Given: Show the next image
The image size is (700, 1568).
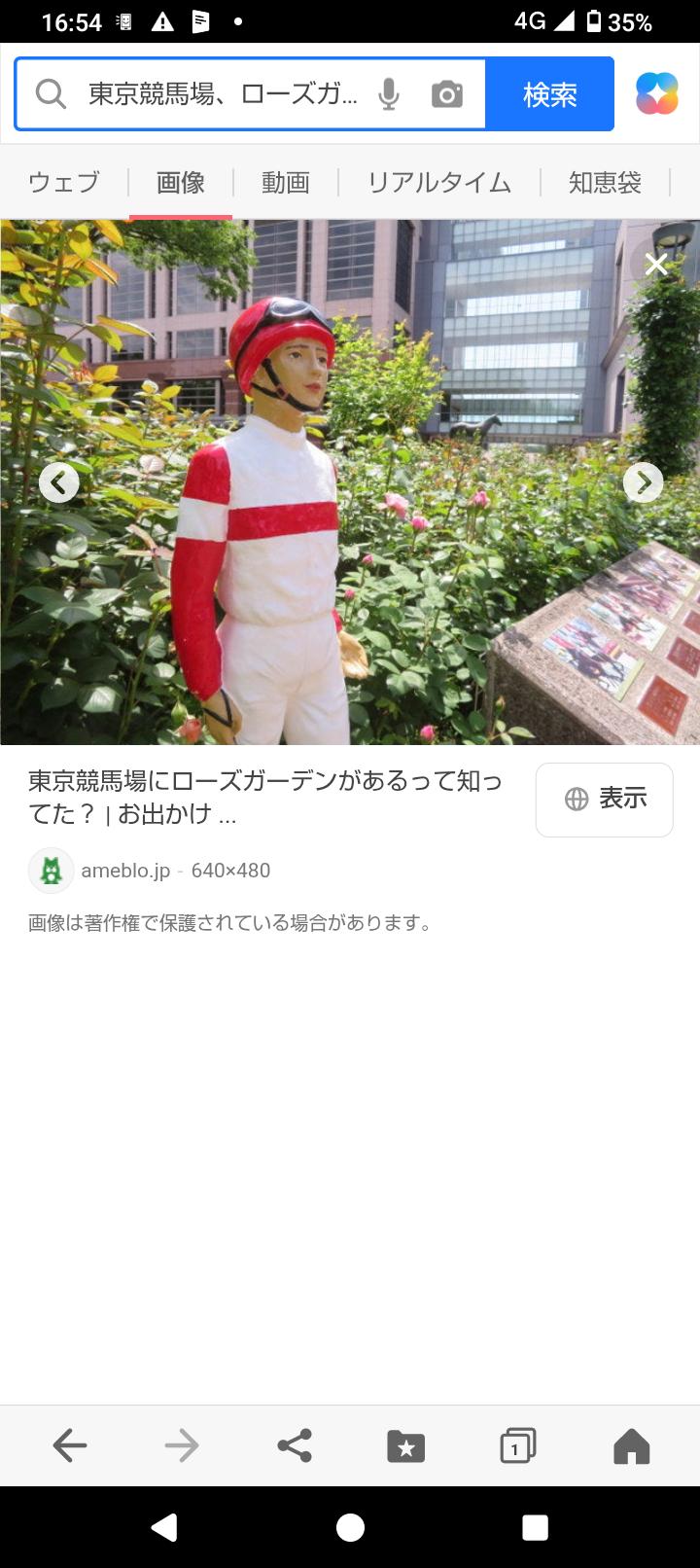Looking at the screenshot, I should tap(643, 482).
